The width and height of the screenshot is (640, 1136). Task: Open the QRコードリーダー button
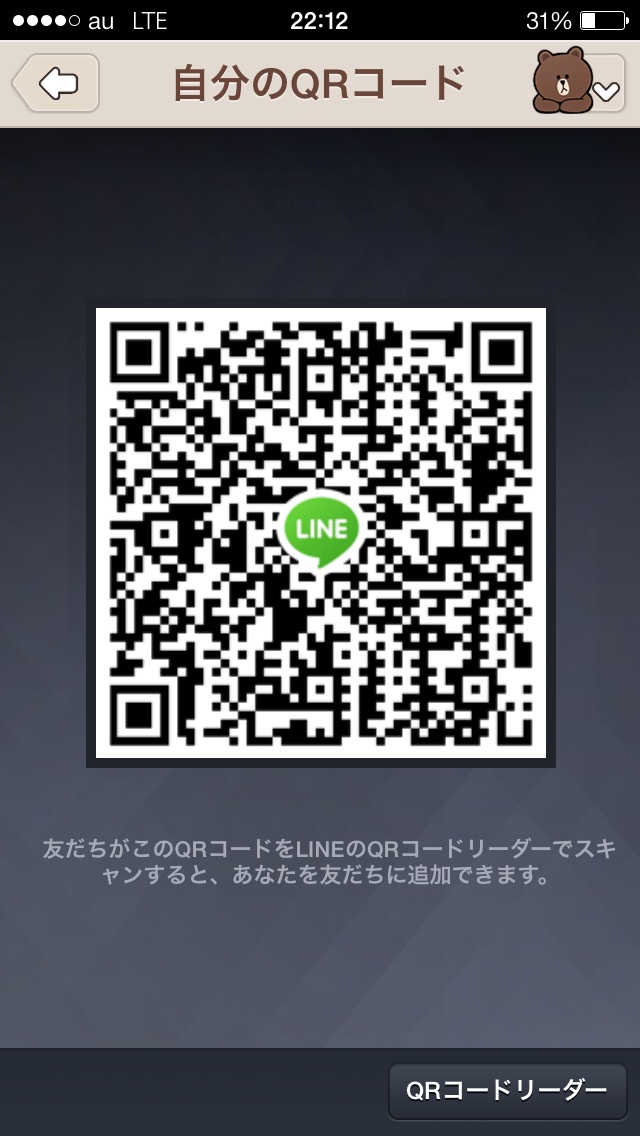coord(507,1090)
